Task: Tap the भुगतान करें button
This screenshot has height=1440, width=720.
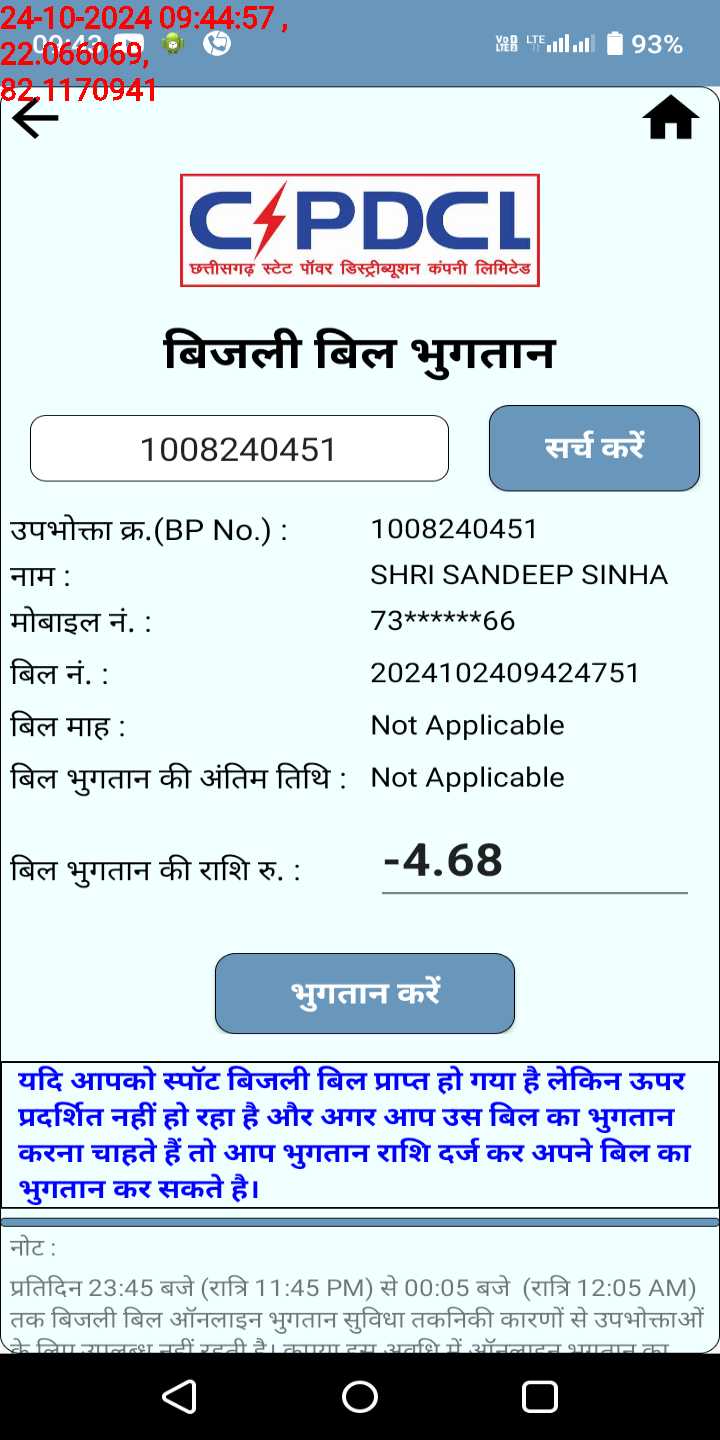Action: point(365,993)
